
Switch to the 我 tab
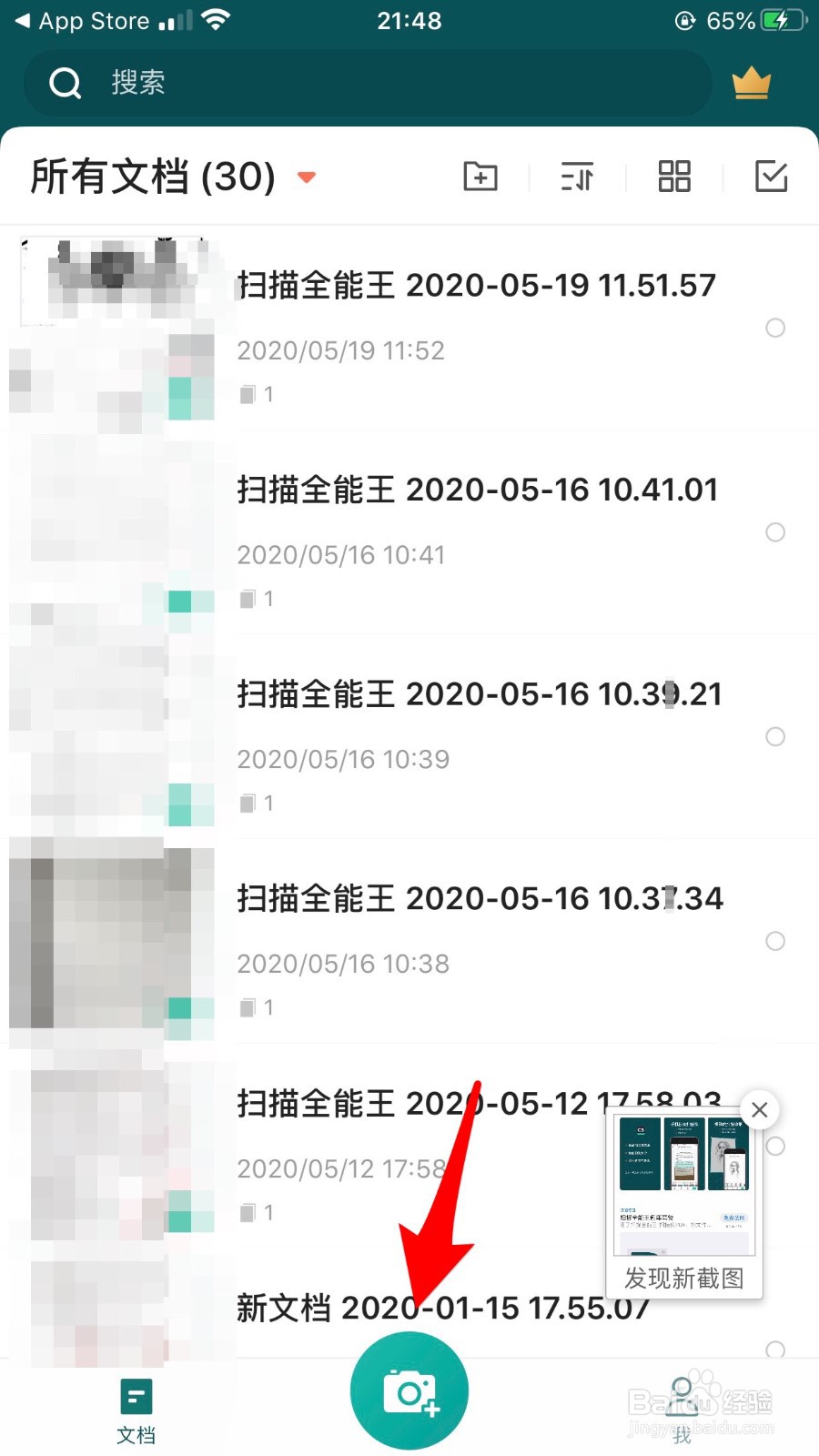(x=682, y=1406)
